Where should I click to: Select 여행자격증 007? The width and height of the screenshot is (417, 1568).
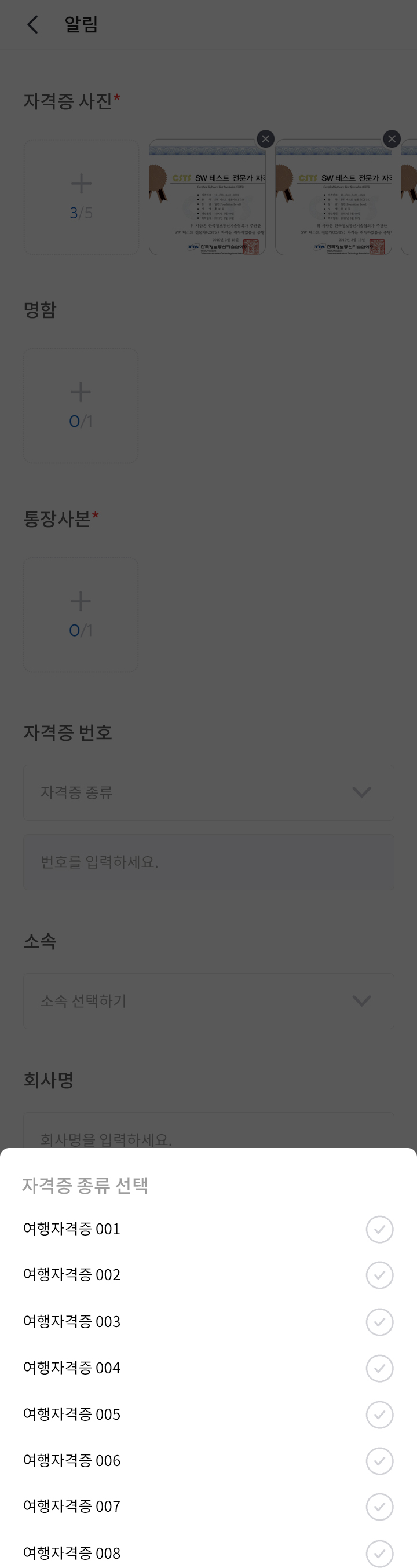[207, 1506]
